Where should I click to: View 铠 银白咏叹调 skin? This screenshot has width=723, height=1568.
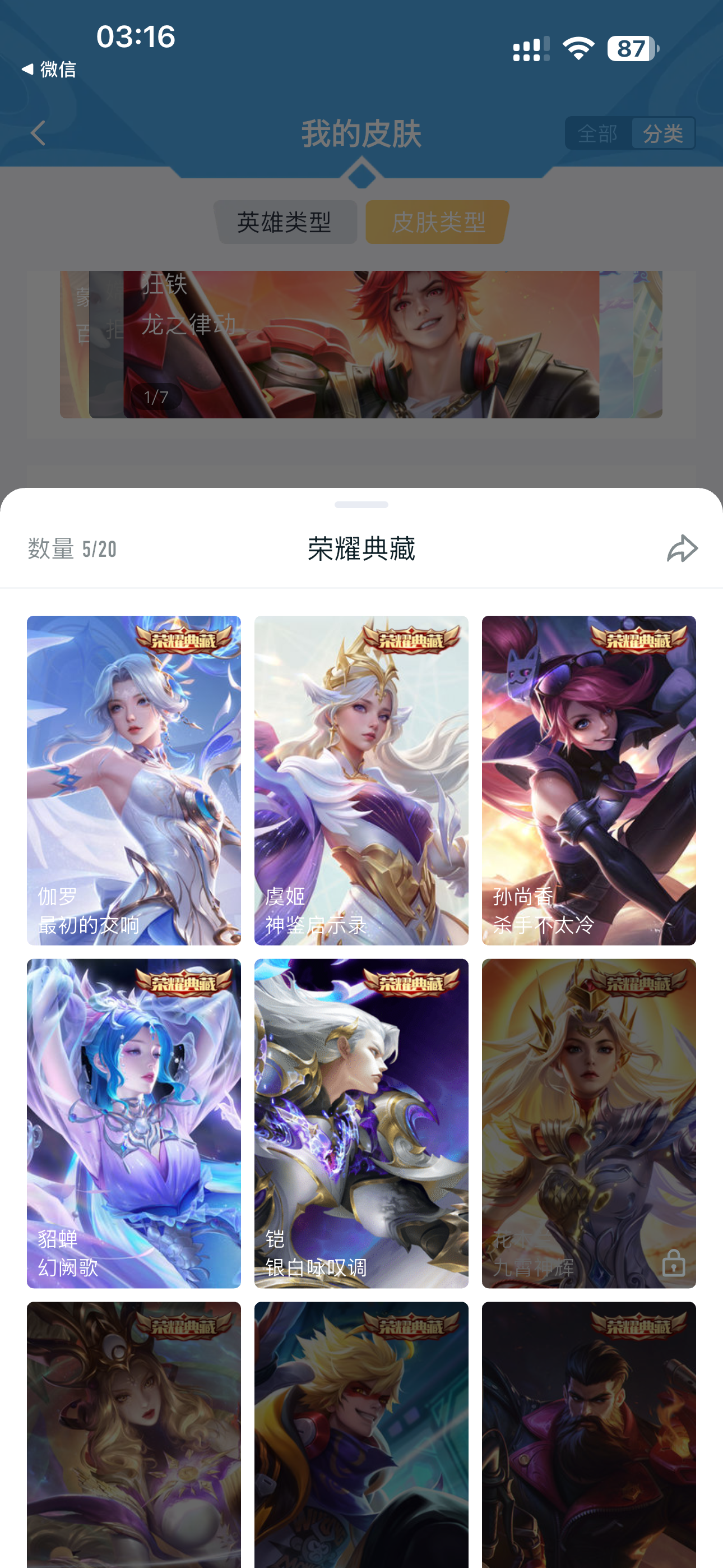[x=361, y=1123]
